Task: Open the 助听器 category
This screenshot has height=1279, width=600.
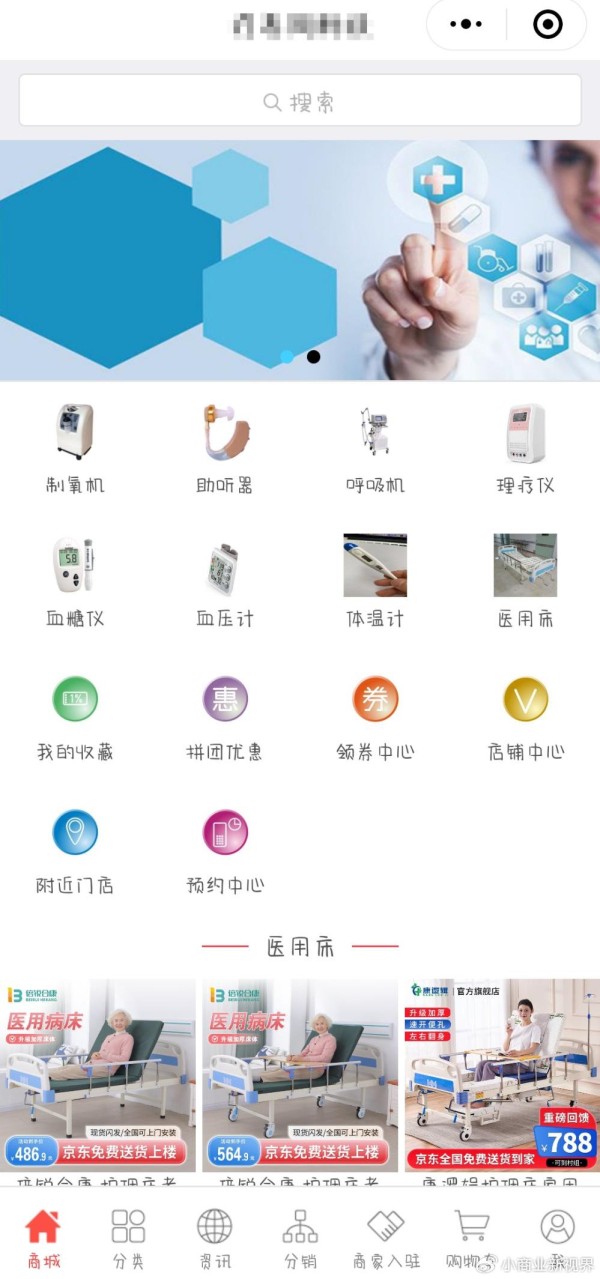Action: (x=225, y=447)
